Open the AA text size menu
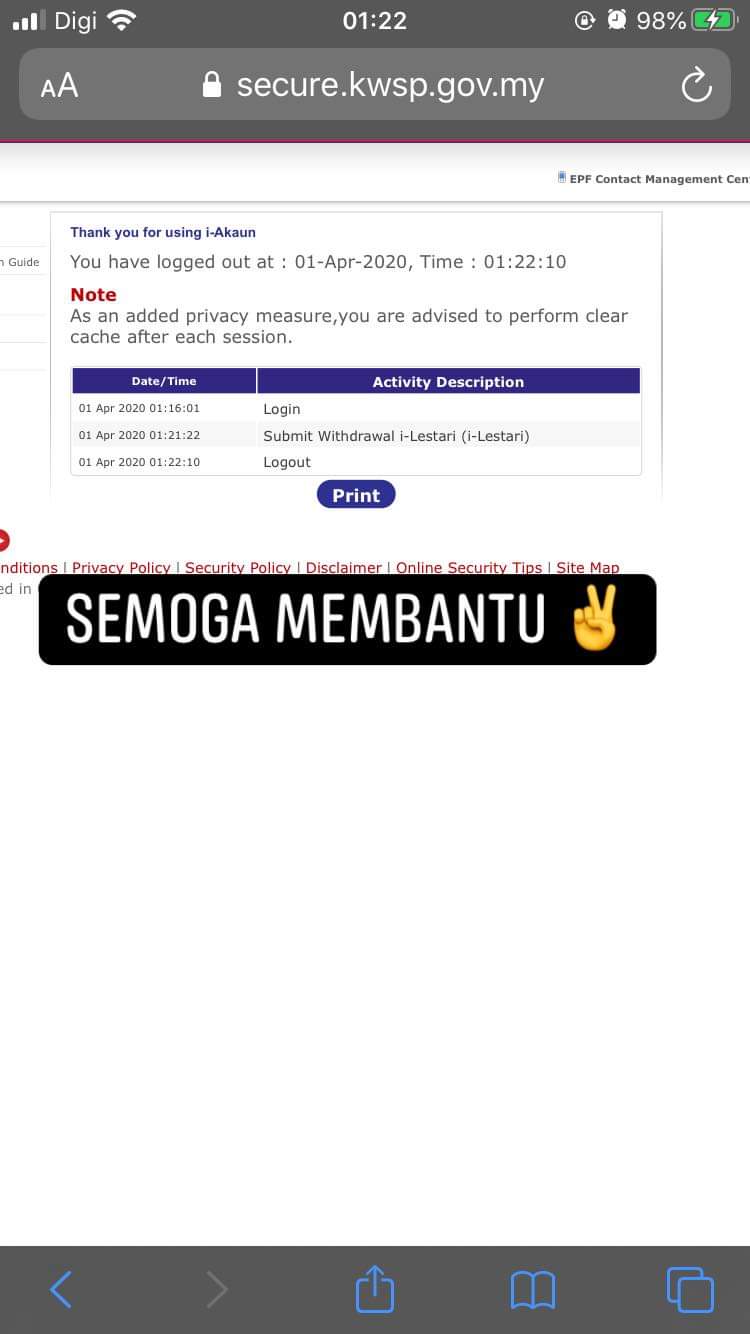This screenshot has width=750, height=1334. (59, 86)
